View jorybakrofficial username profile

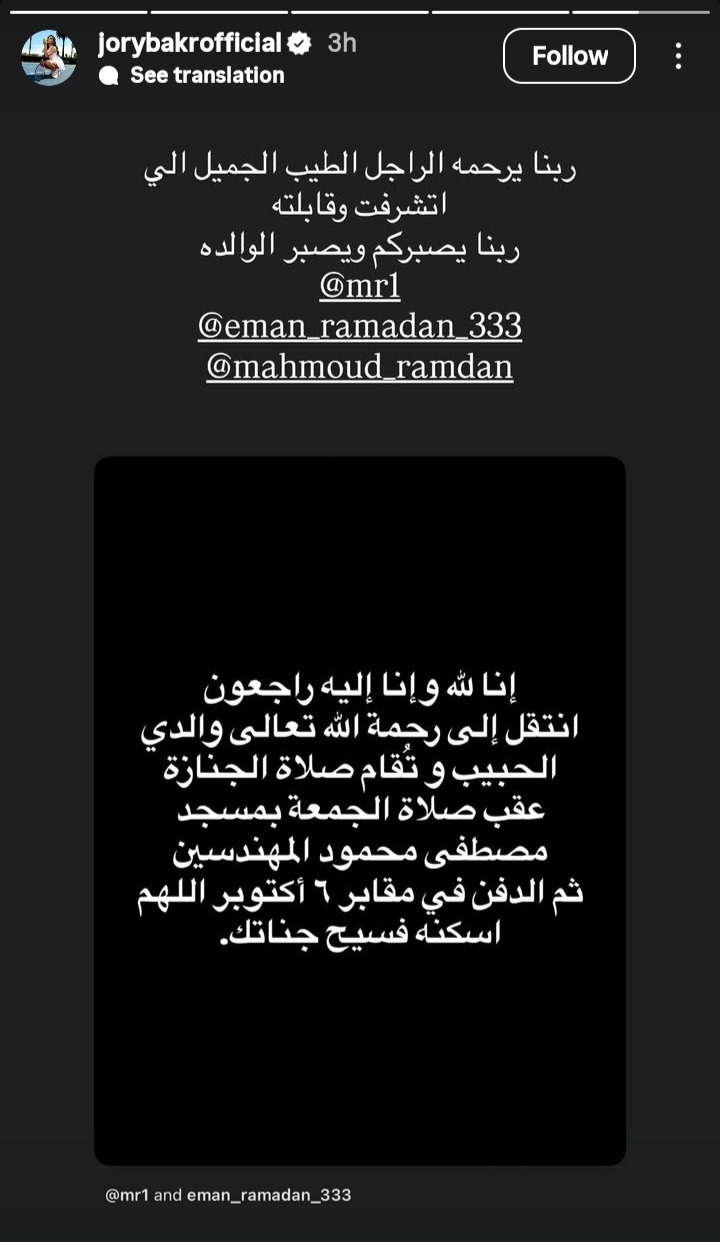point(190,43)
